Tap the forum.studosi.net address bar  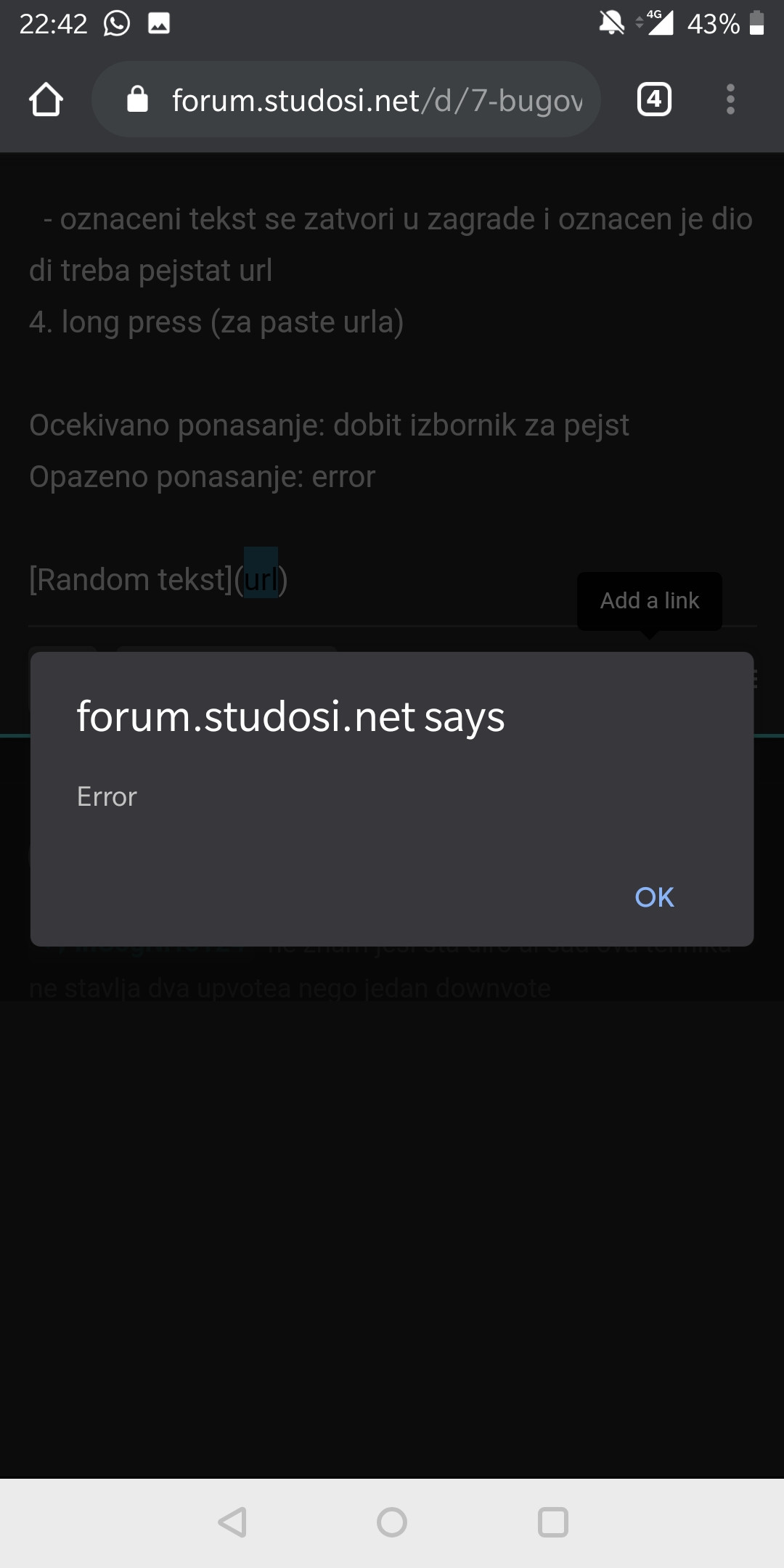pos(346,99)
